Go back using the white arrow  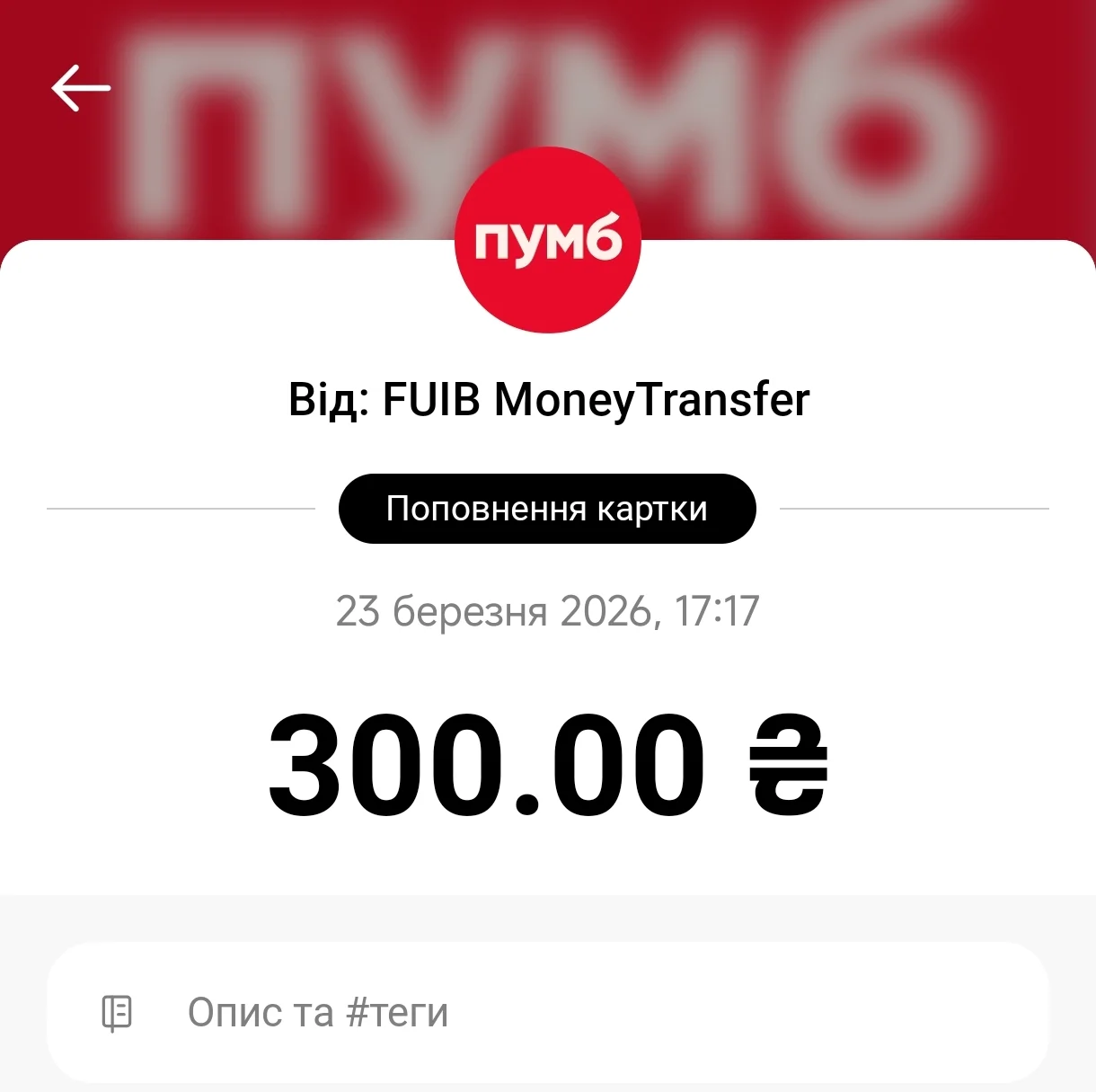click(81, 88)
